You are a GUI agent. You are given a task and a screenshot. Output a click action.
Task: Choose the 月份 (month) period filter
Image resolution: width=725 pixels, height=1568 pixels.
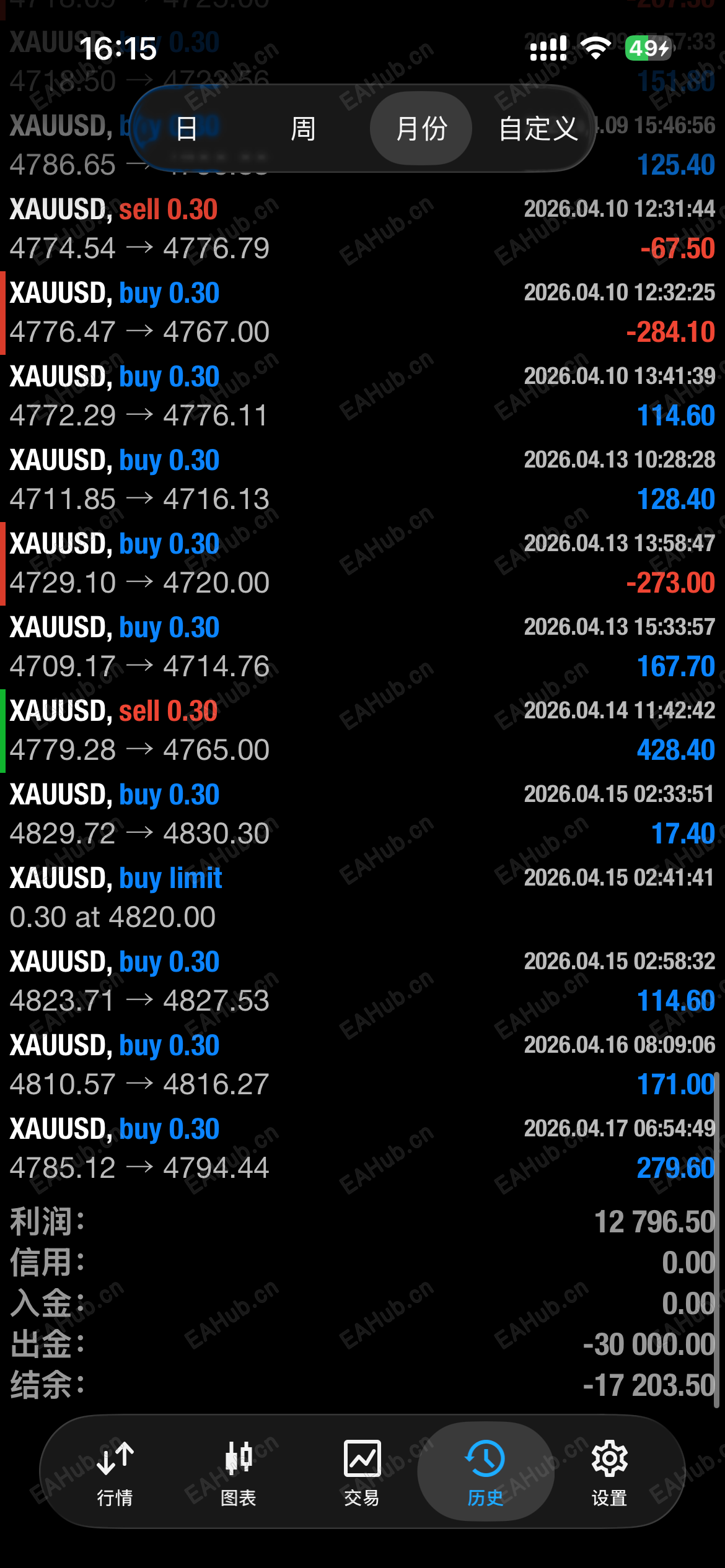pos(421,129)
